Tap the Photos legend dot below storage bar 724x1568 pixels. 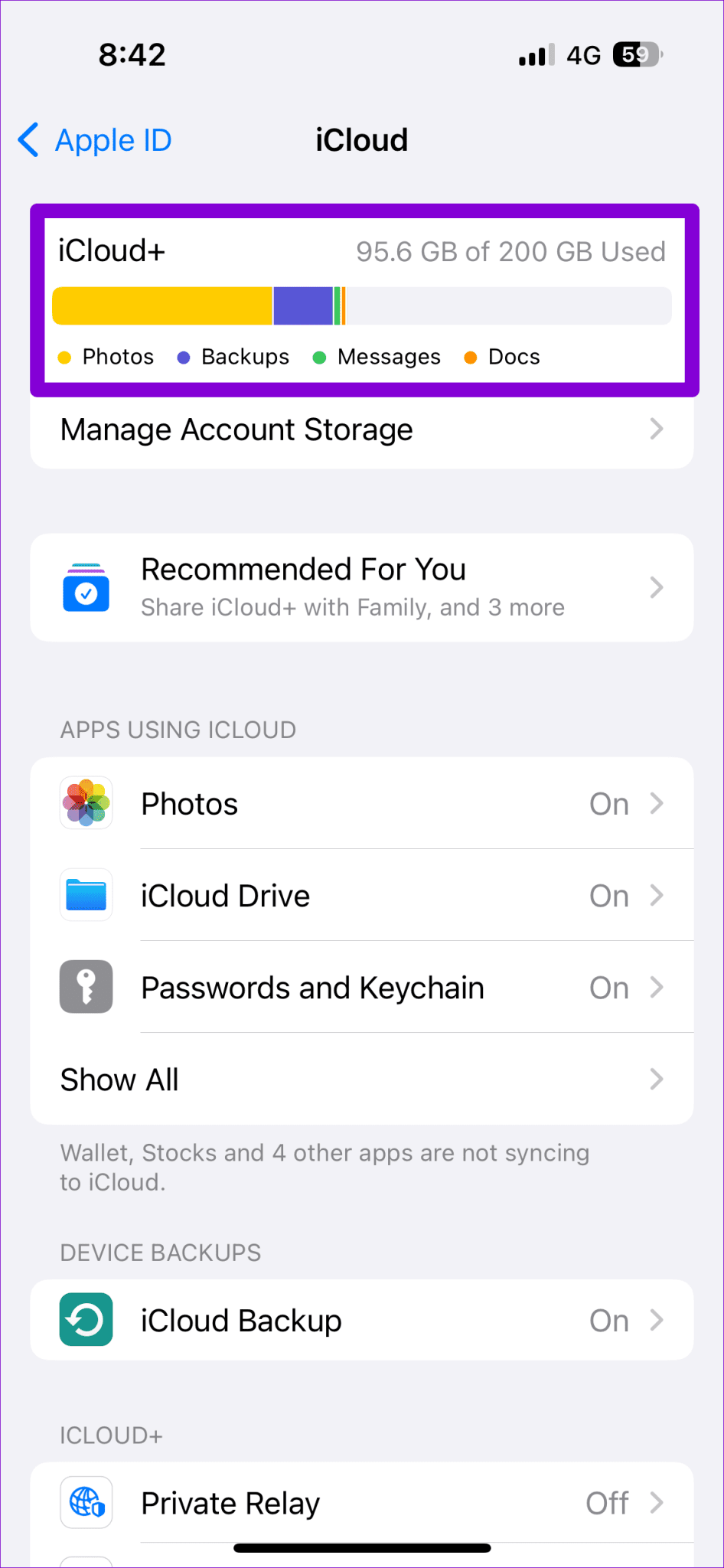coord(64,357)
